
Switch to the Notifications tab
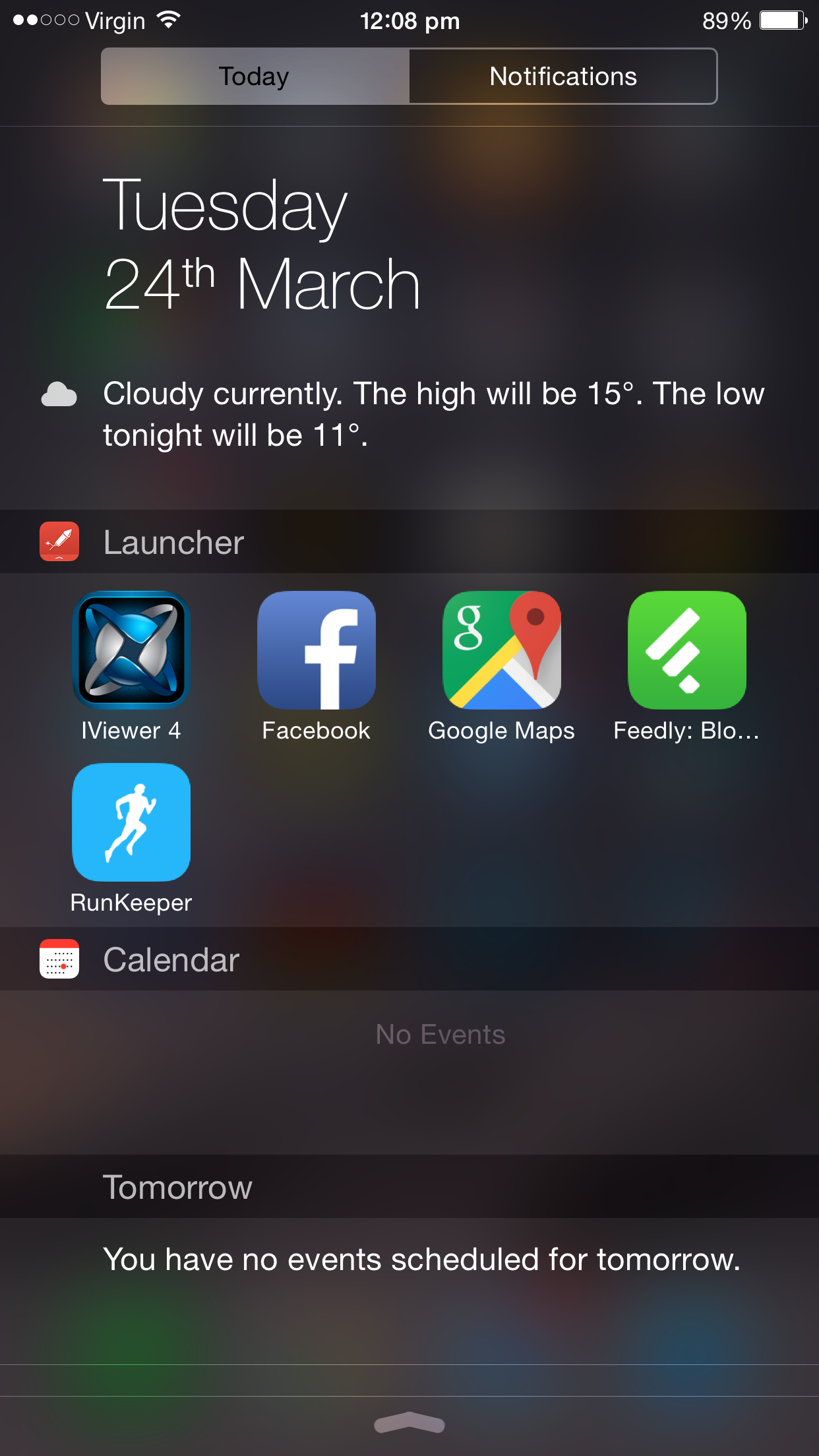click(562, 76)
